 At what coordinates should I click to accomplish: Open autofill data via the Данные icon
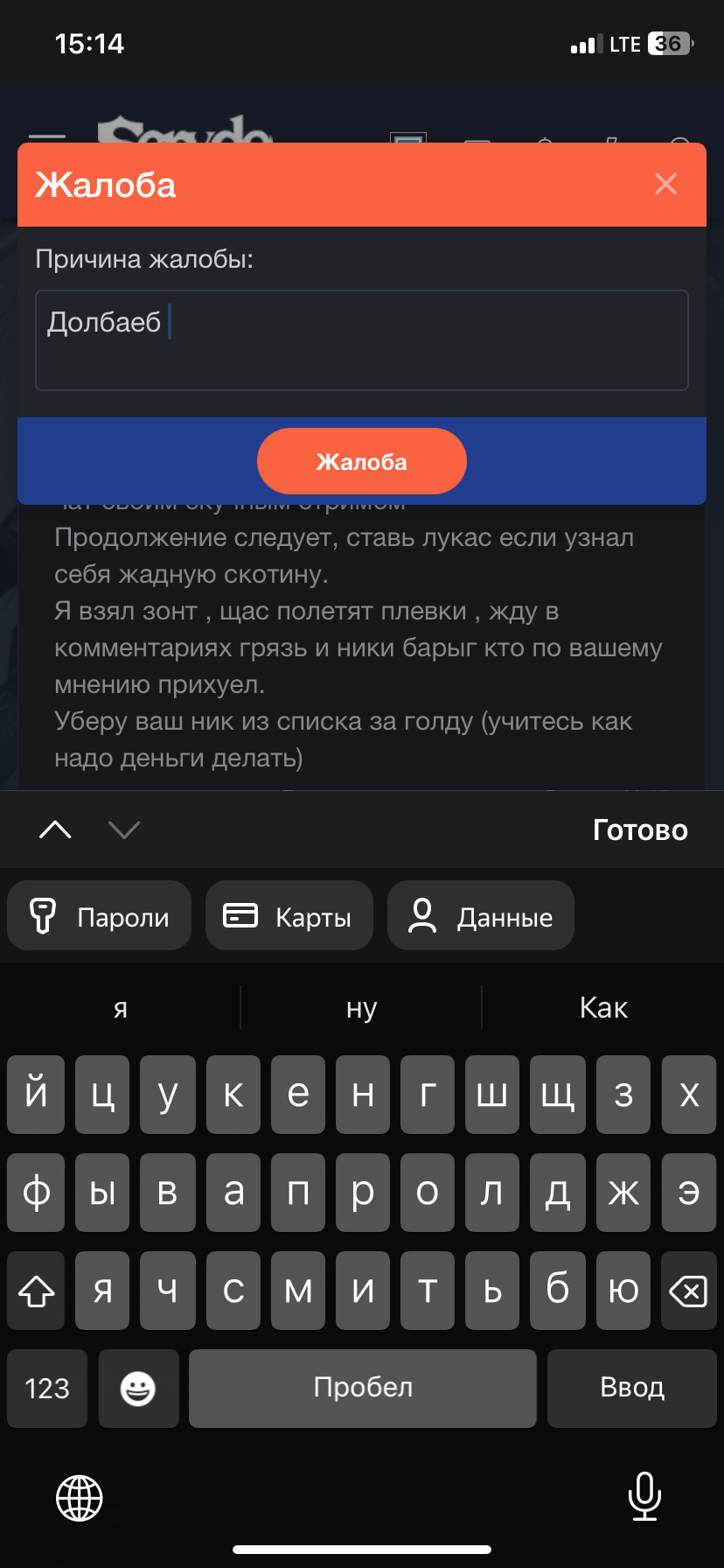point(480,915)
